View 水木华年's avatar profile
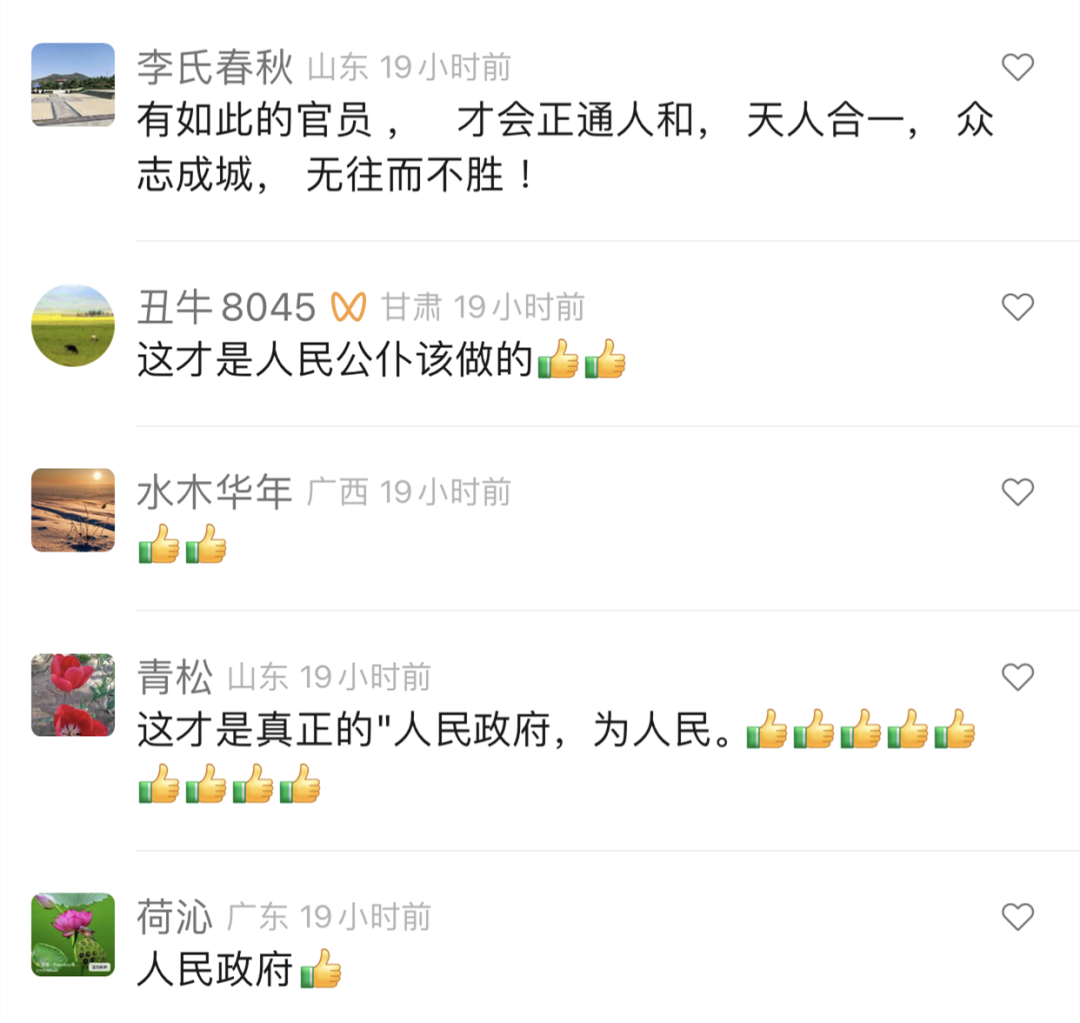This screenshot has width=1080, height=1023. (73, 510)
